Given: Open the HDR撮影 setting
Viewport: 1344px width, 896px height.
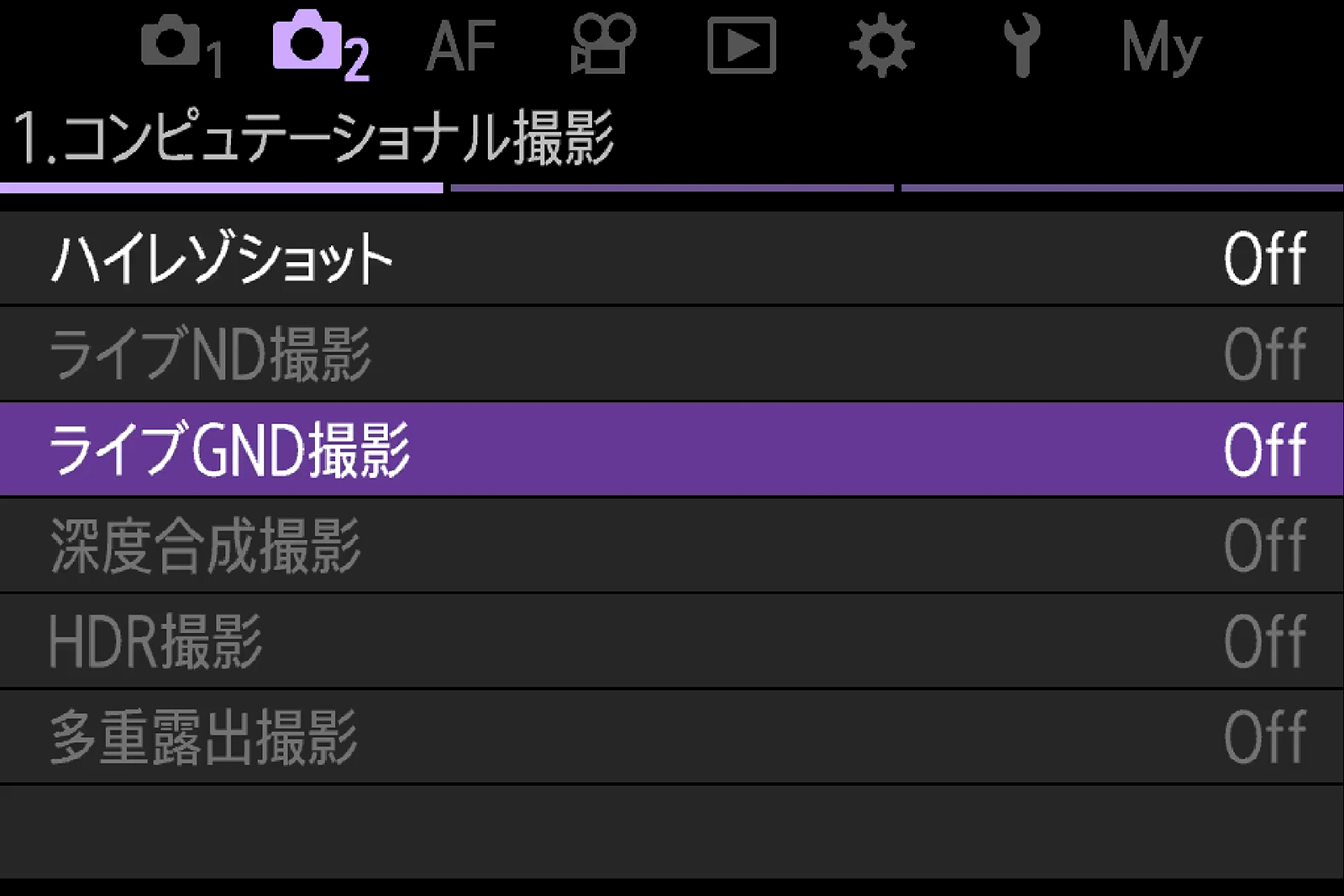Looking at the screenshot, I should 672,642.
